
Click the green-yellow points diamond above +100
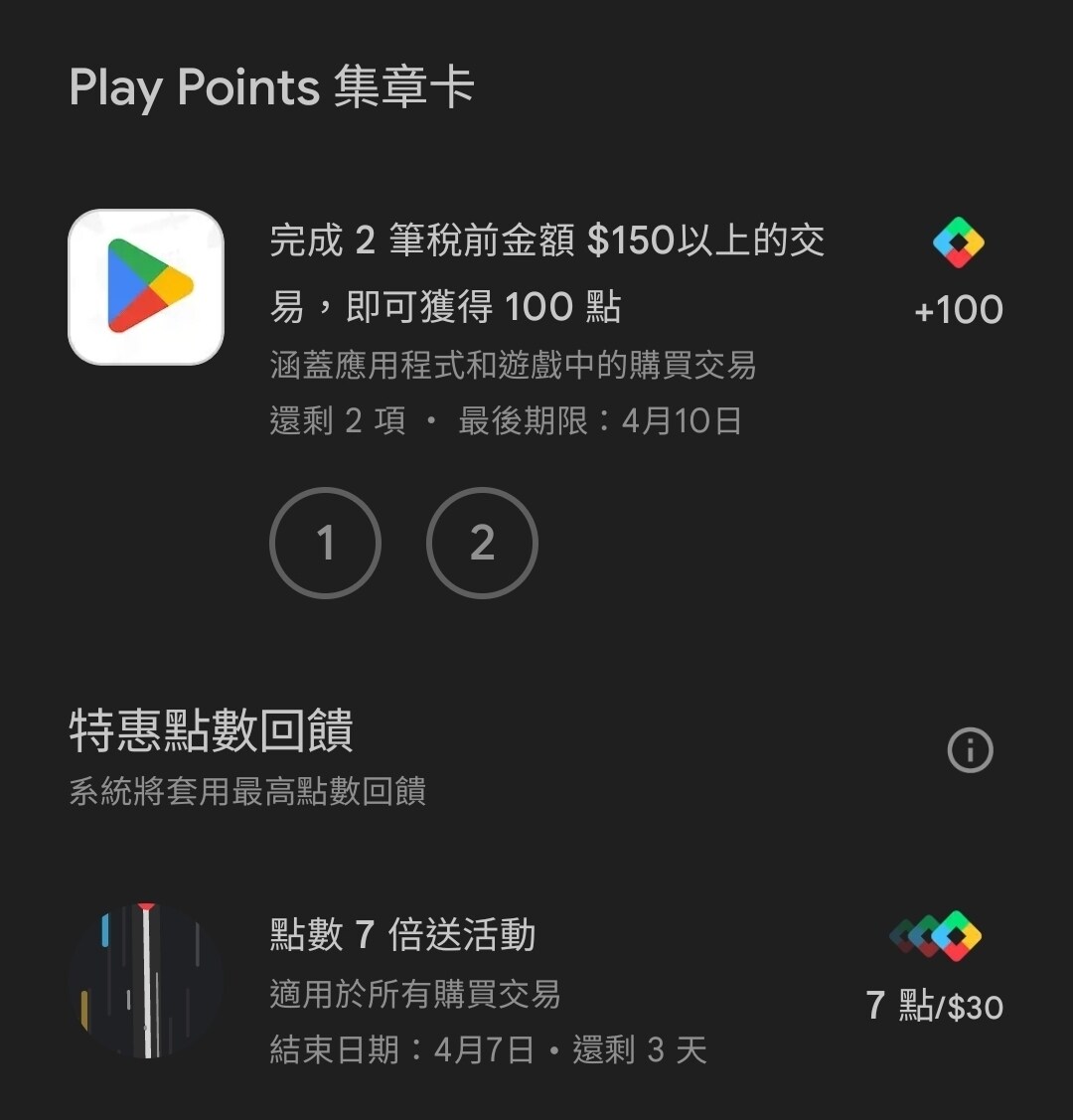(960, 245)
